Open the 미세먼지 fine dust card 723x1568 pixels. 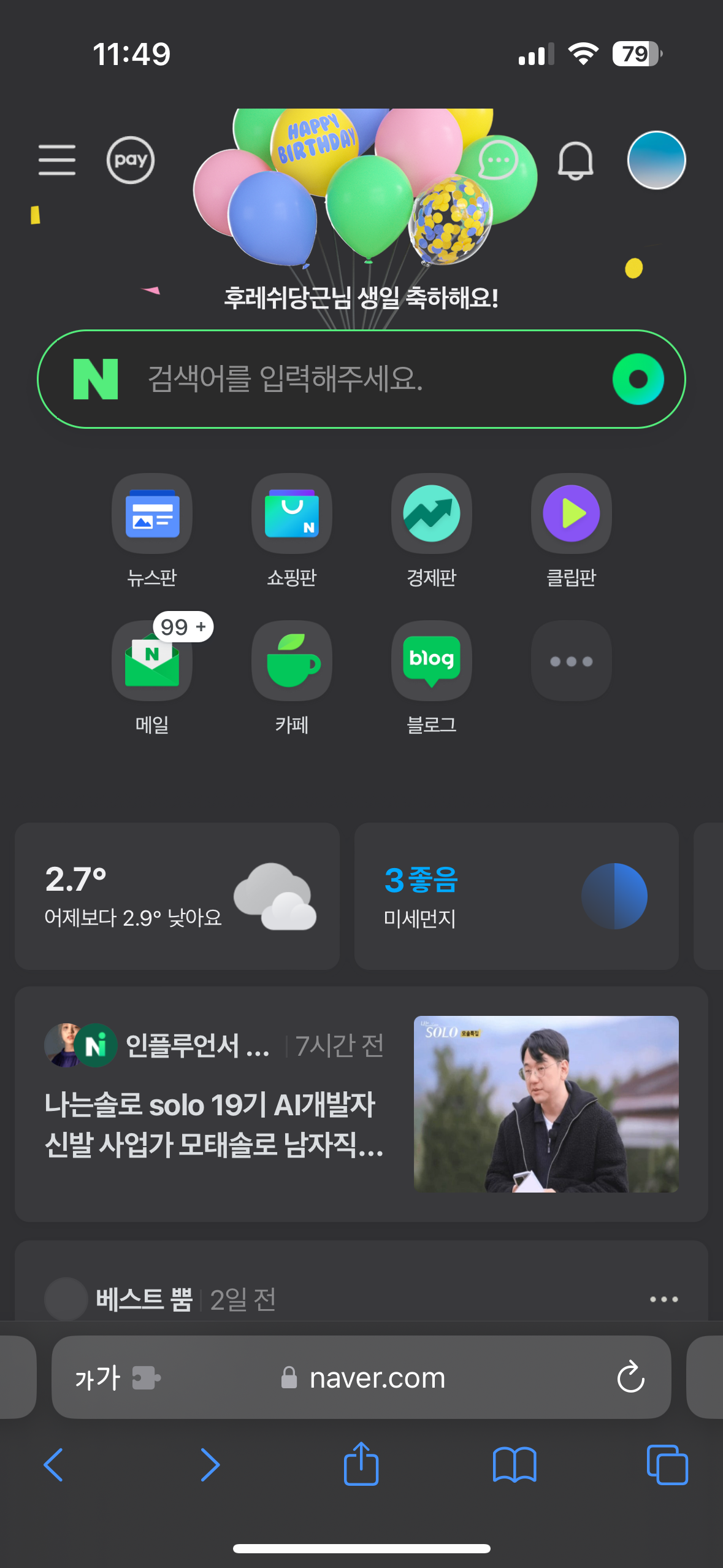(x=516, y=896)
